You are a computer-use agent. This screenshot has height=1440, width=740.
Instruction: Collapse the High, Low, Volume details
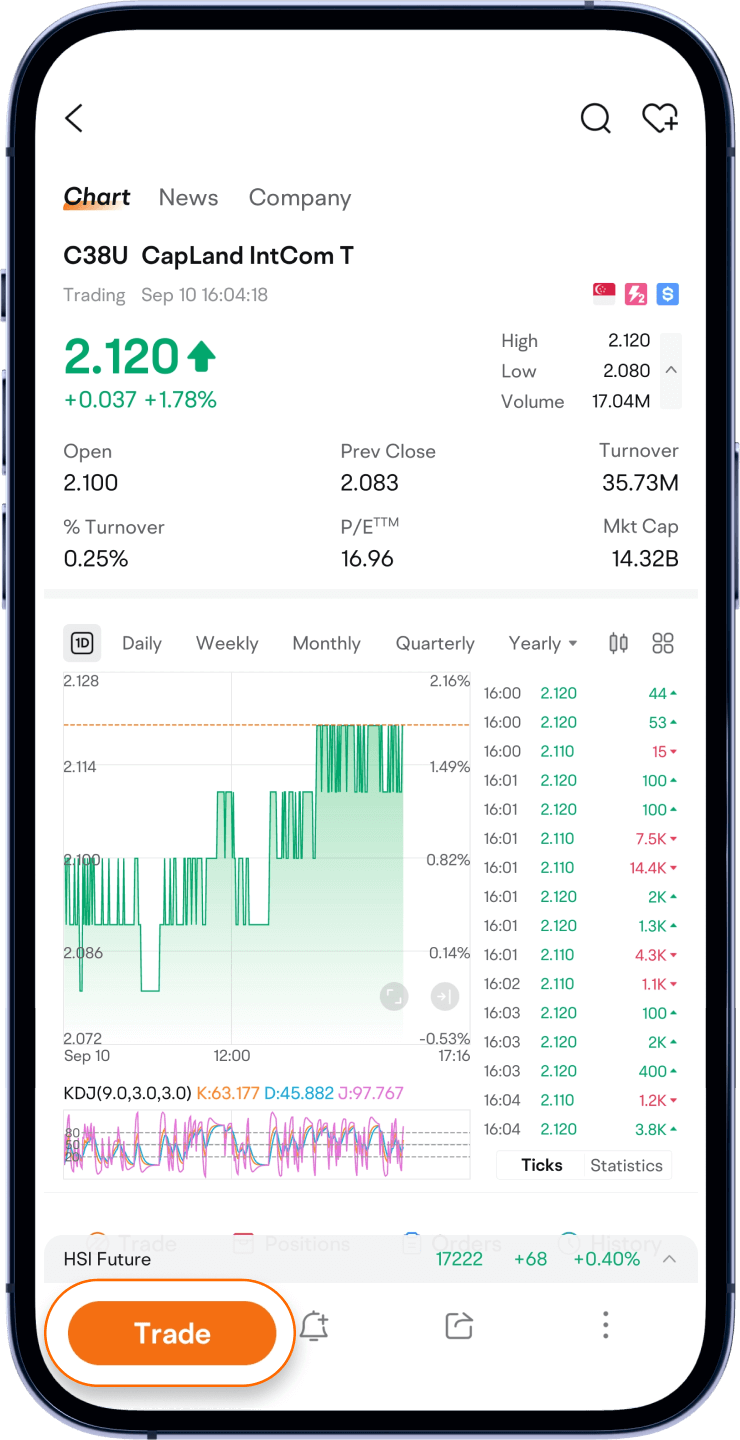coord(672,371)
